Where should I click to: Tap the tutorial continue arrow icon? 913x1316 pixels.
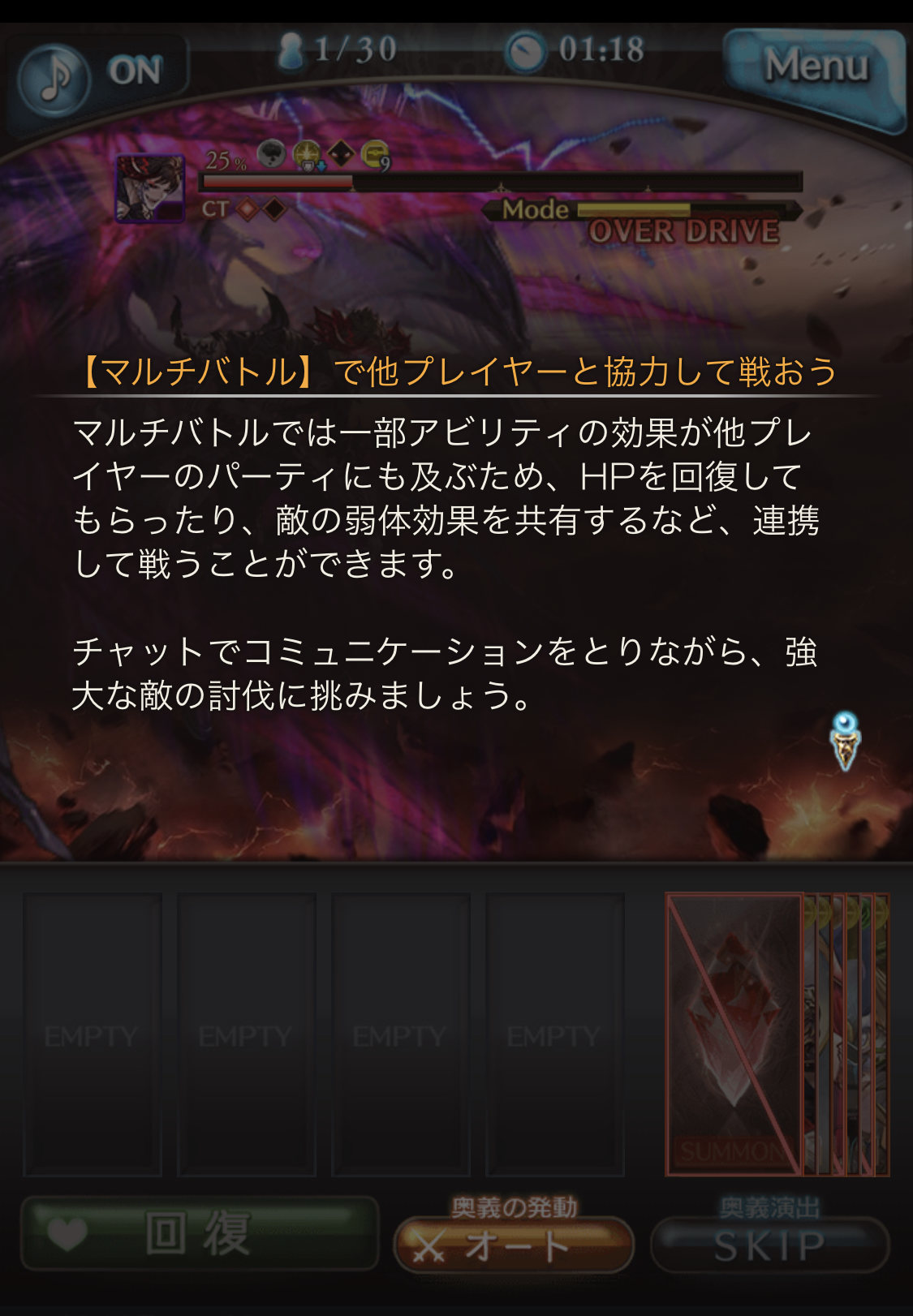tap(845, 741)
